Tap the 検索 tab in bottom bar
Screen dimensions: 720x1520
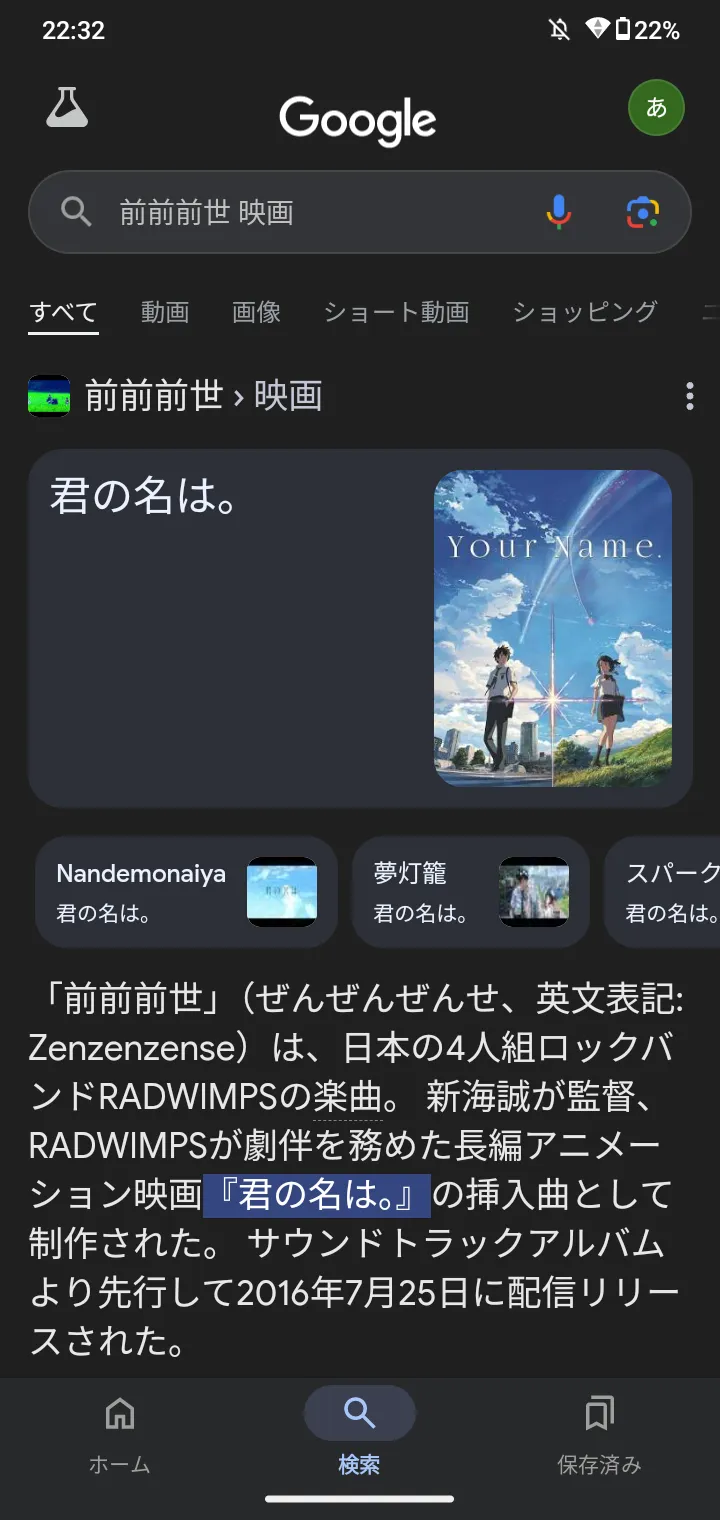click(x=360, y=1434)
